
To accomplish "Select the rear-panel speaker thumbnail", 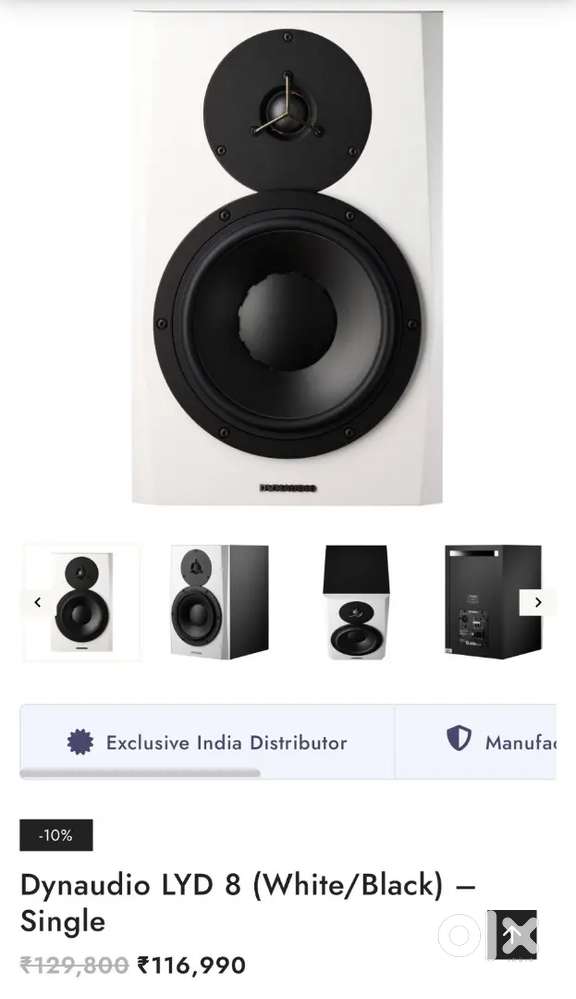I will click(x=493, y=602).
